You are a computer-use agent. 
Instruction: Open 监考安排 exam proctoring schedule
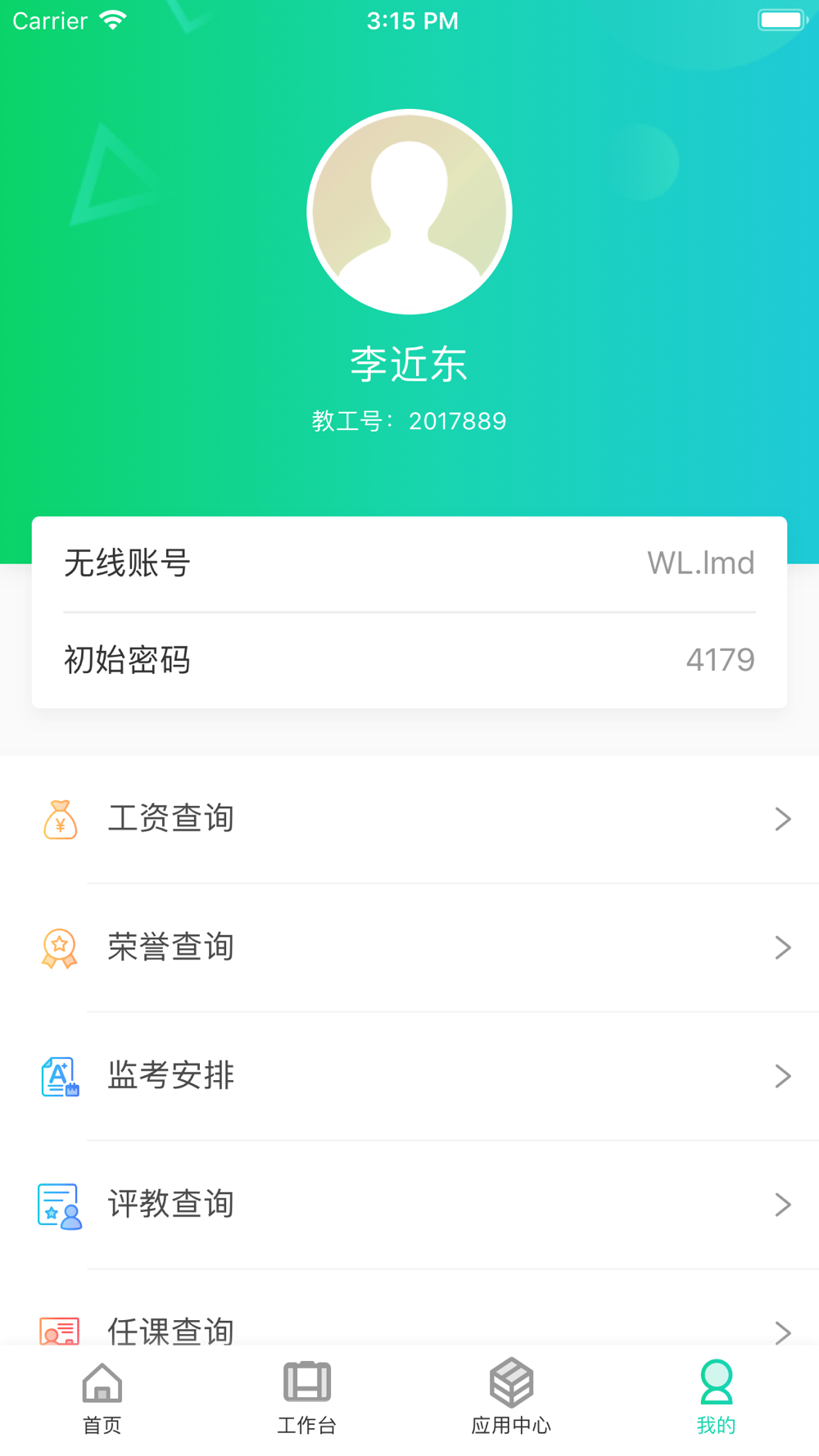(409, 1076)
